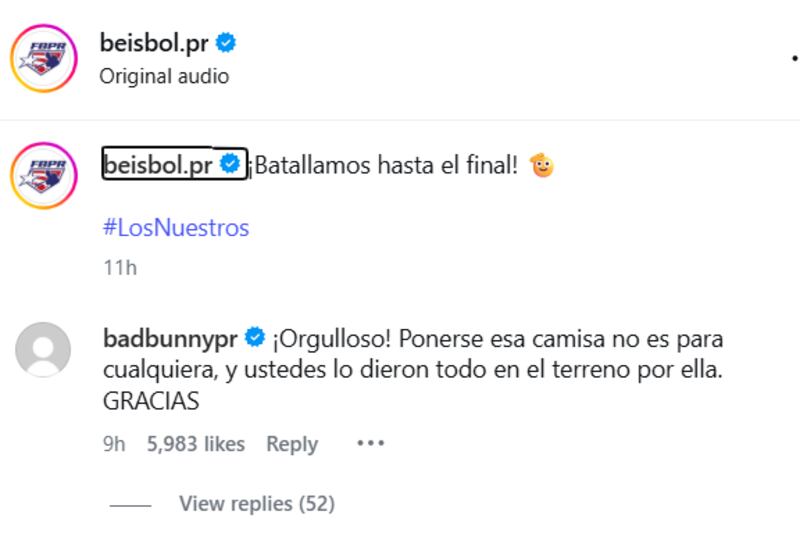Open Original audio page

pos(164,76)
